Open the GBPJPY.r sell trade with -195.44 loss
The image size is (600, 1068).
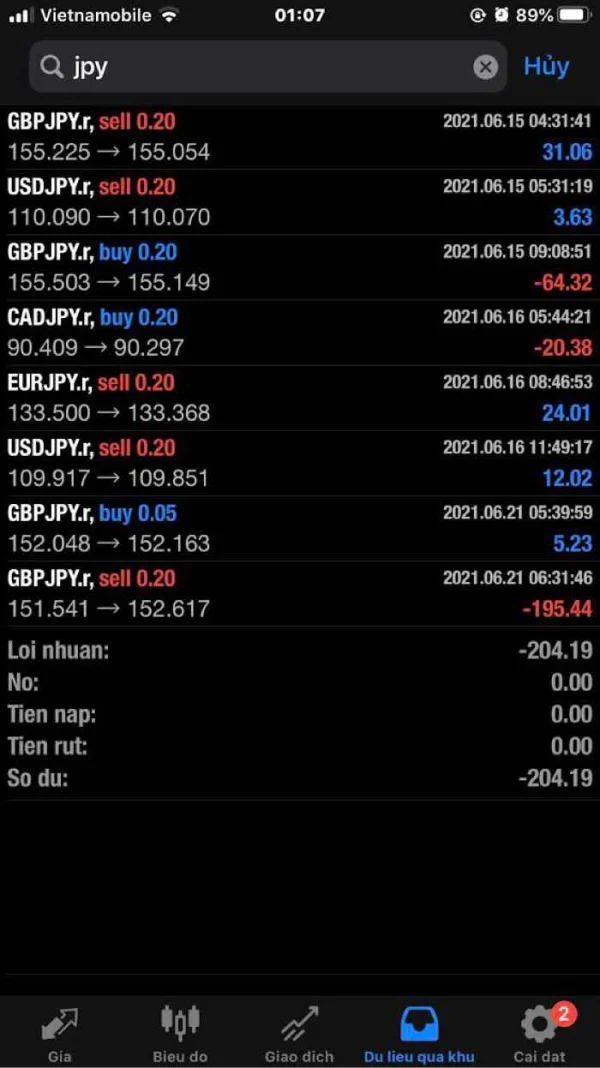pyautogui.click(x=300, y=593)
